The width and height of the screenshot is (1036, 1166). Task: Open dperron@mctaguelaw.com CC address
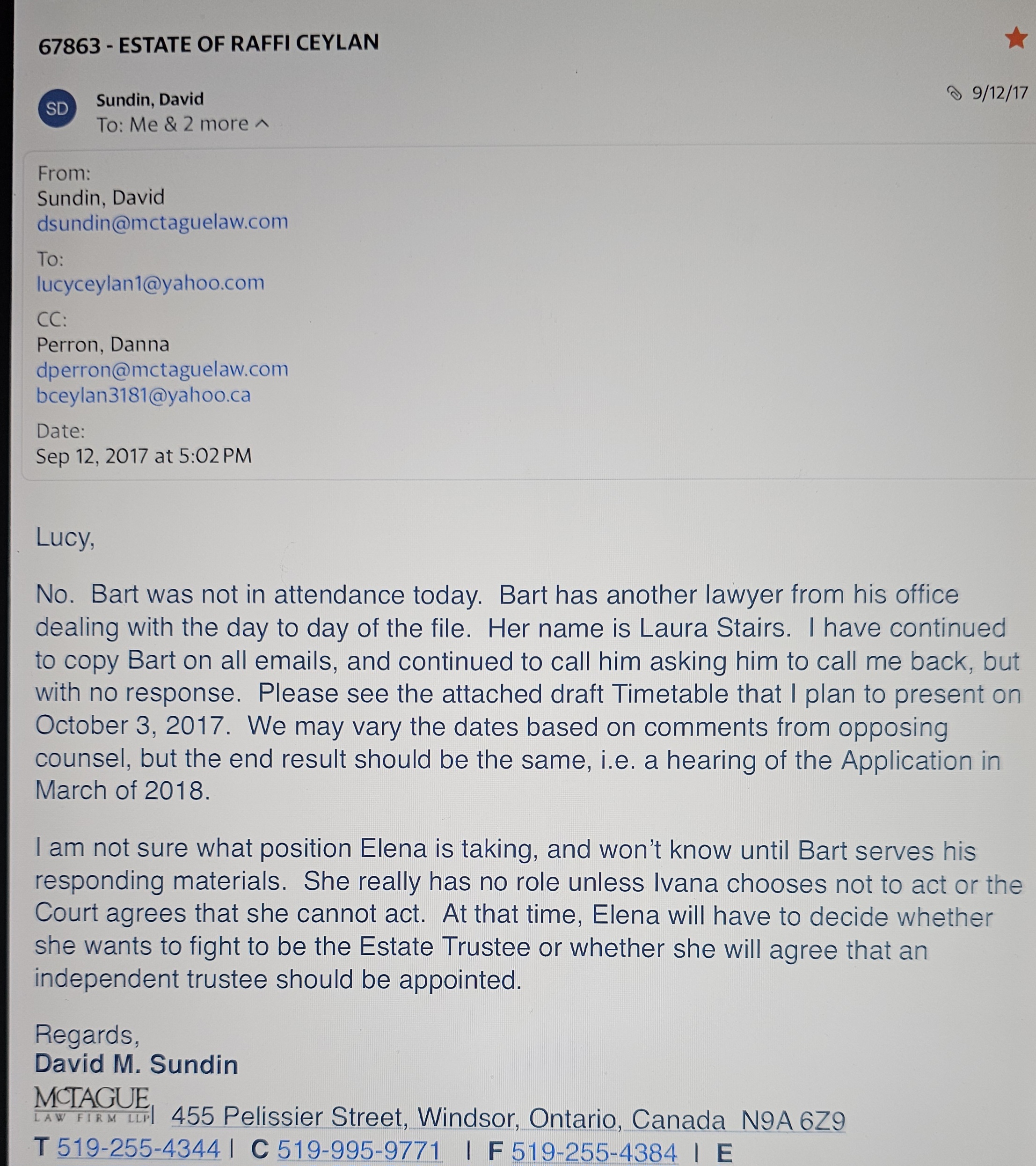click(x=162, y=370)
